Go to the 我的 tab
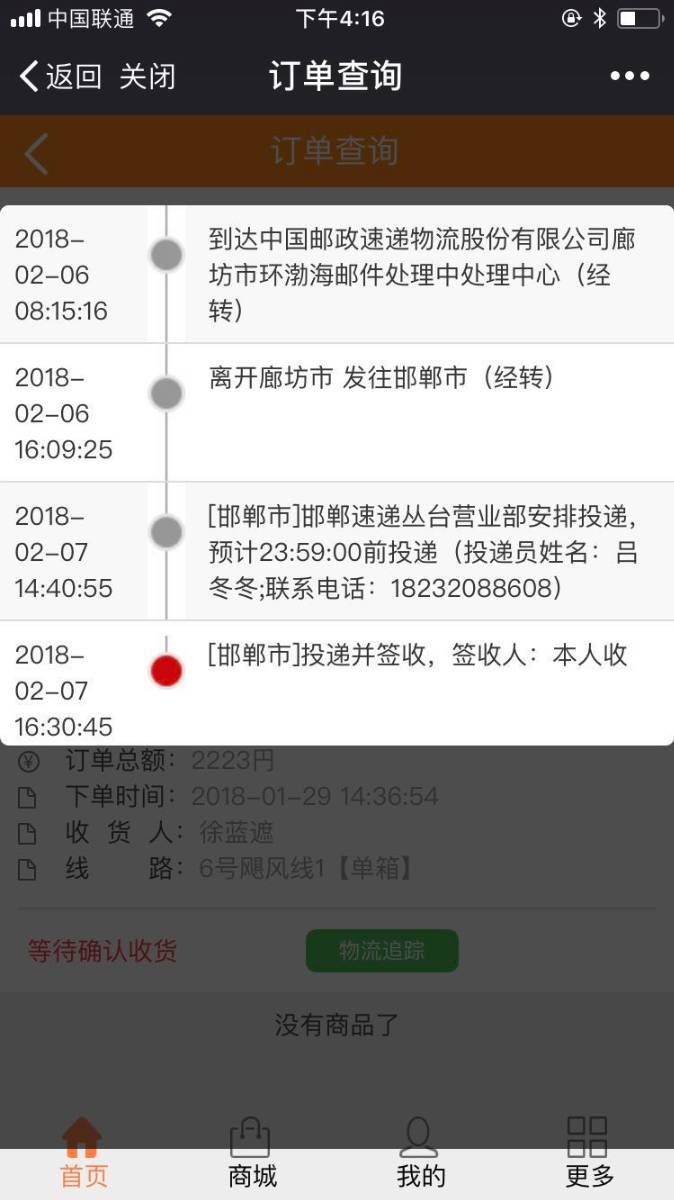The width and height of the screenshot is (674, 1200). (420, 1154)
